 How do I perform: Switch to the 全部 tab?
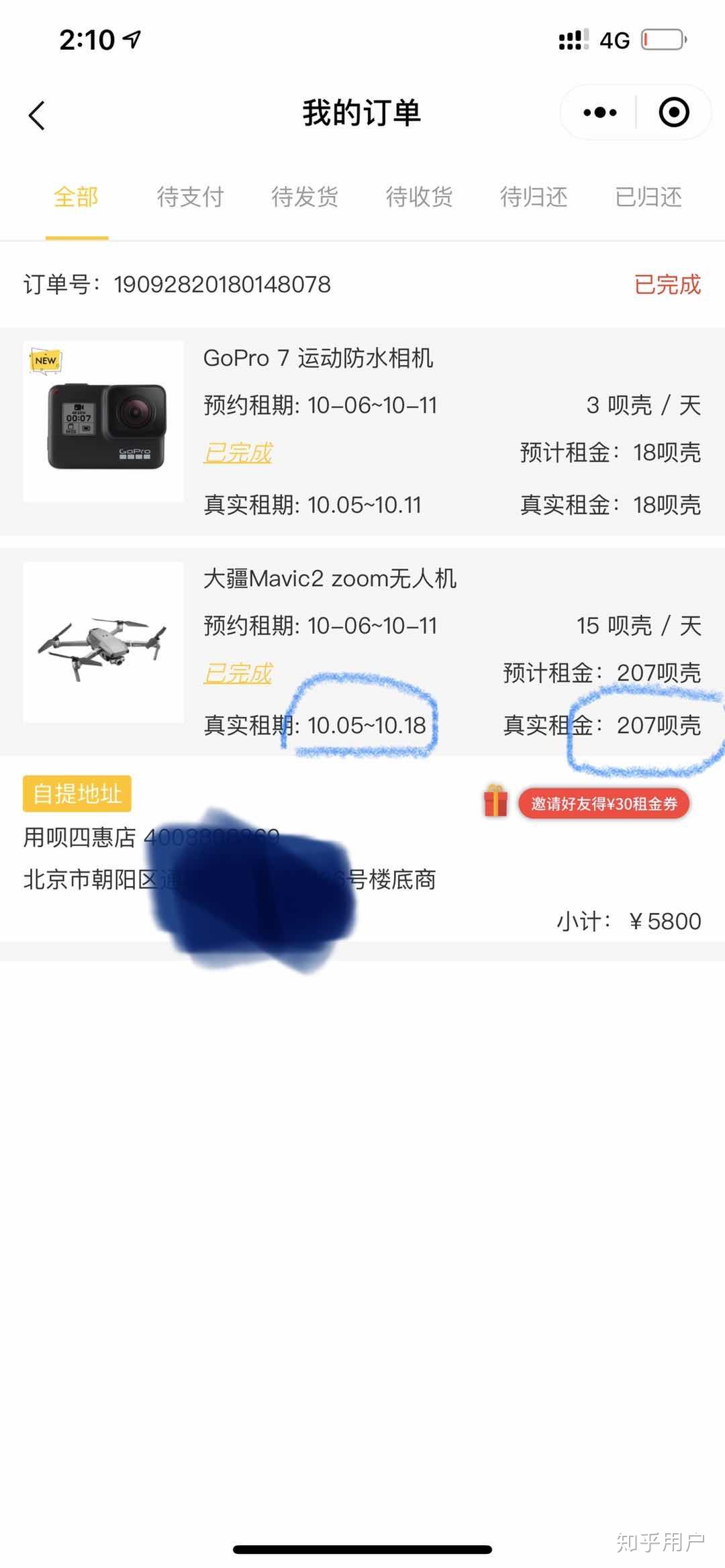tap(77, 197)
